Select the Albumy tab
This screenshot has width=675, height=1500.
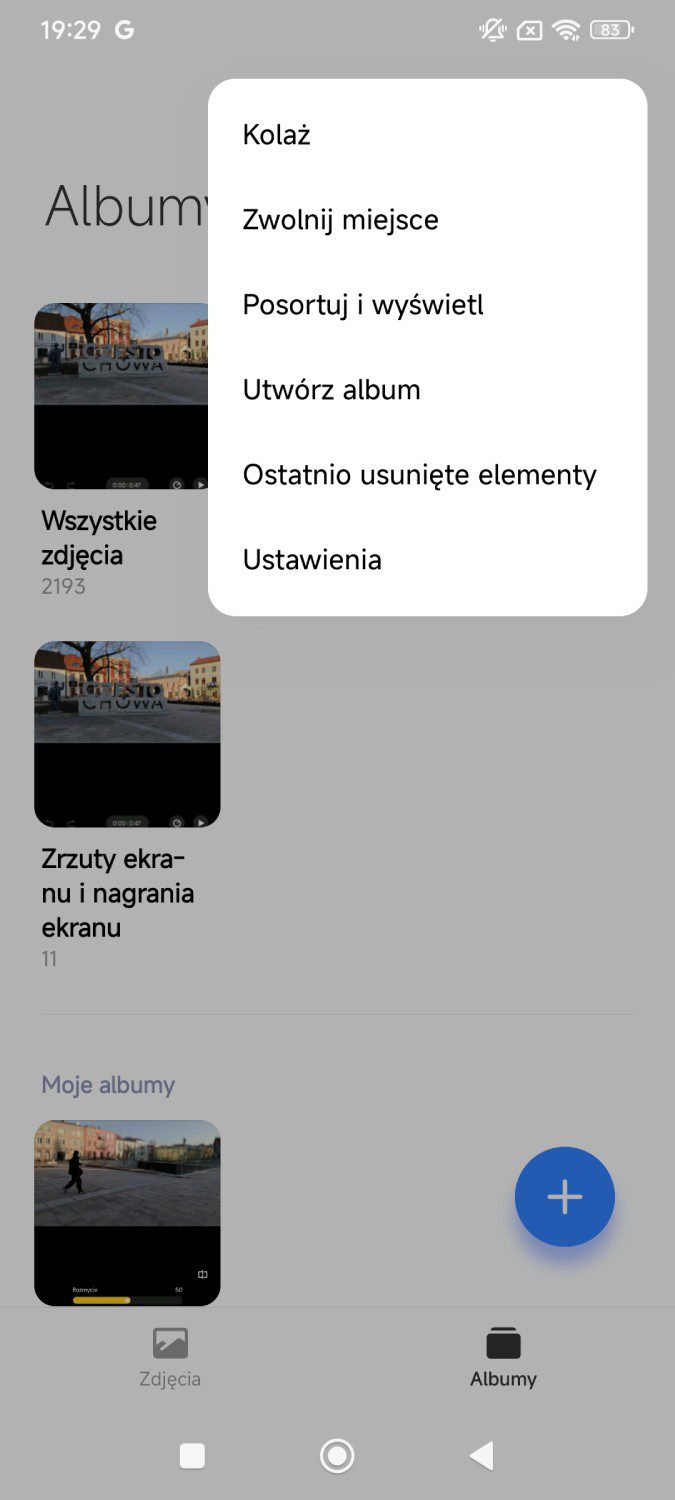[504, 1357]
